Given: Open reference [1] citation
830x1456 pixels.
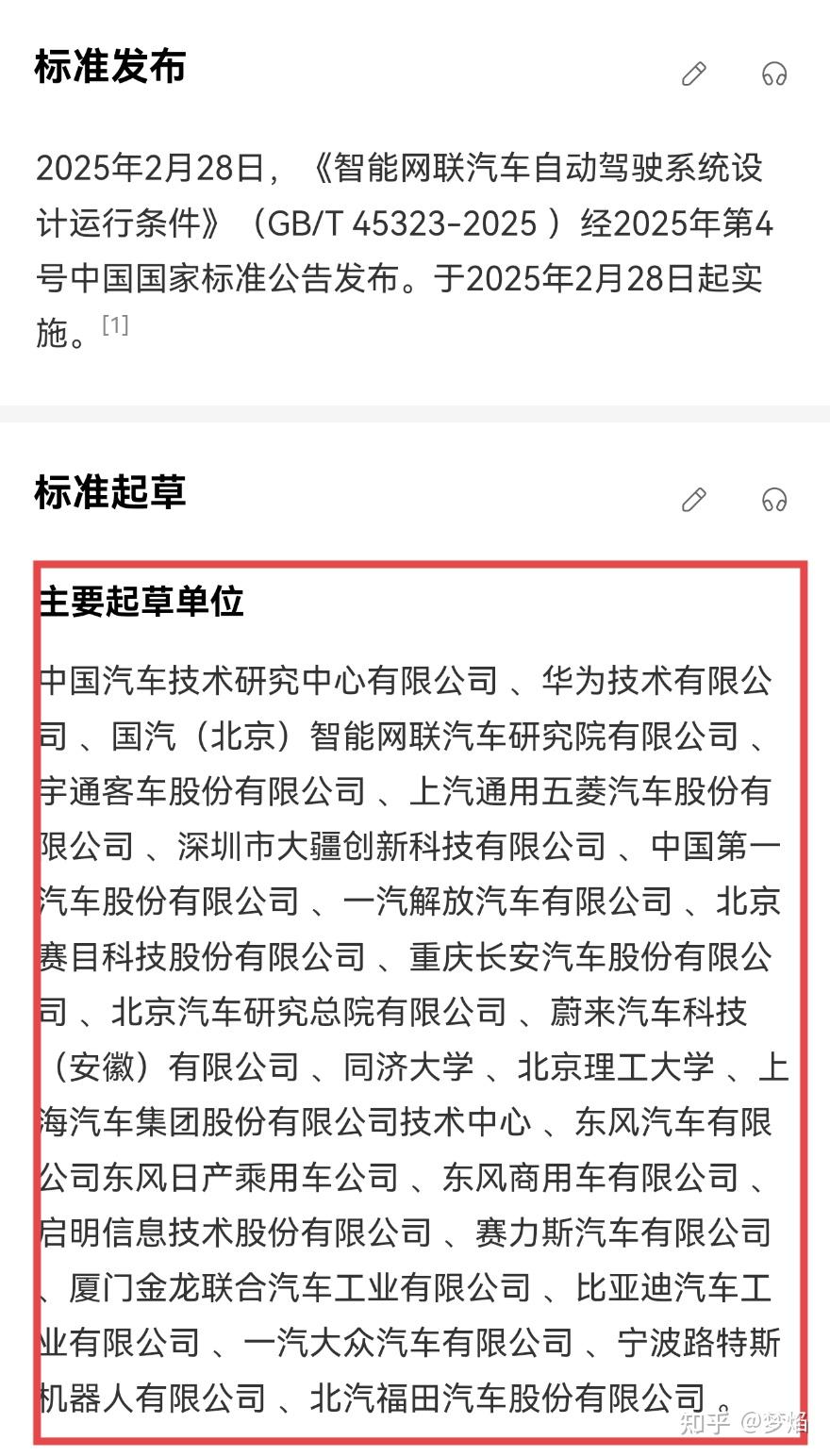Looking at the screenshot, I should pyautogui.click(x=115, y=325).
